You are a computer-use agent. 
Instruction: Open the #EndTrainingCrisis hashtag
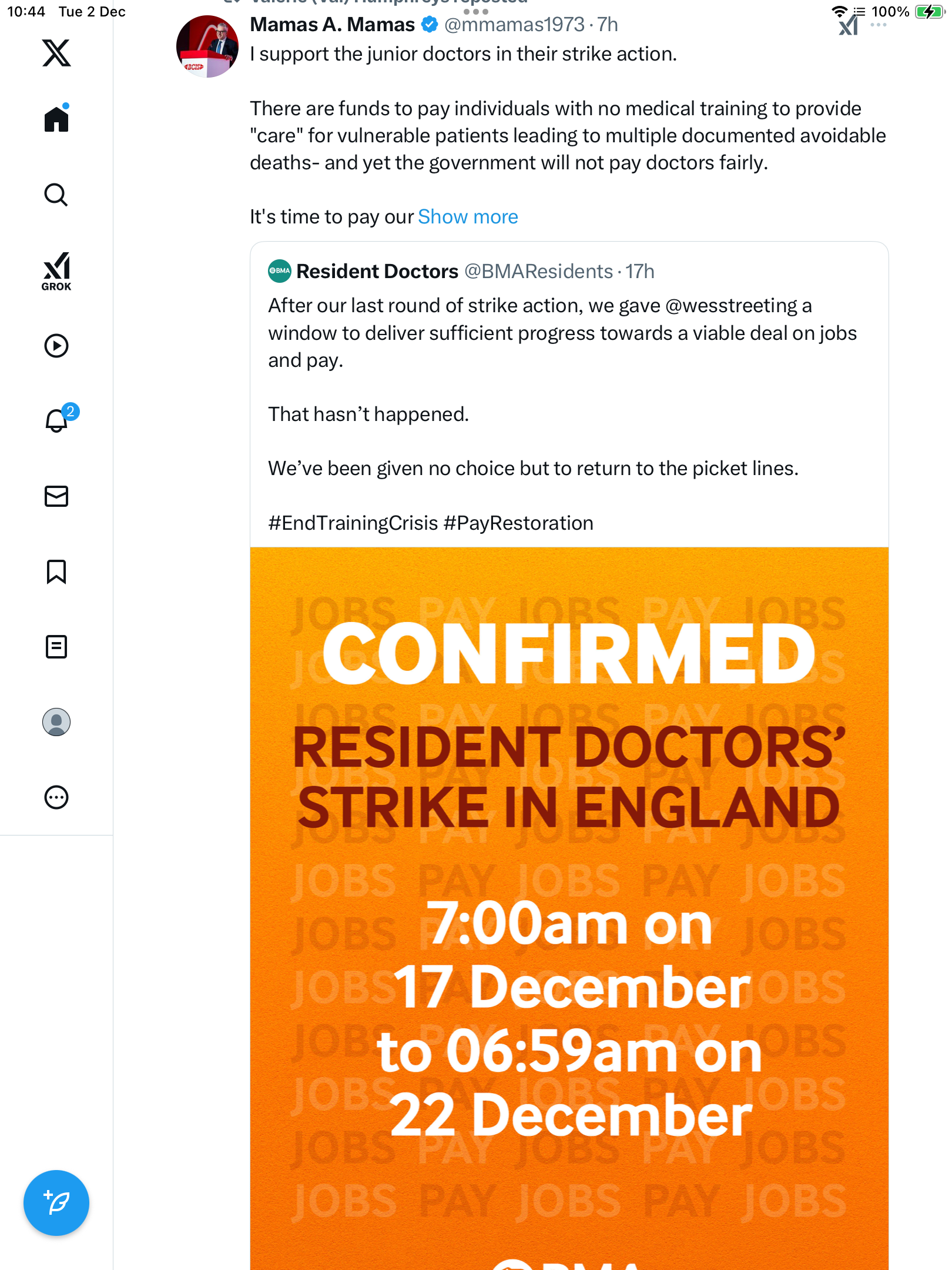353,523
